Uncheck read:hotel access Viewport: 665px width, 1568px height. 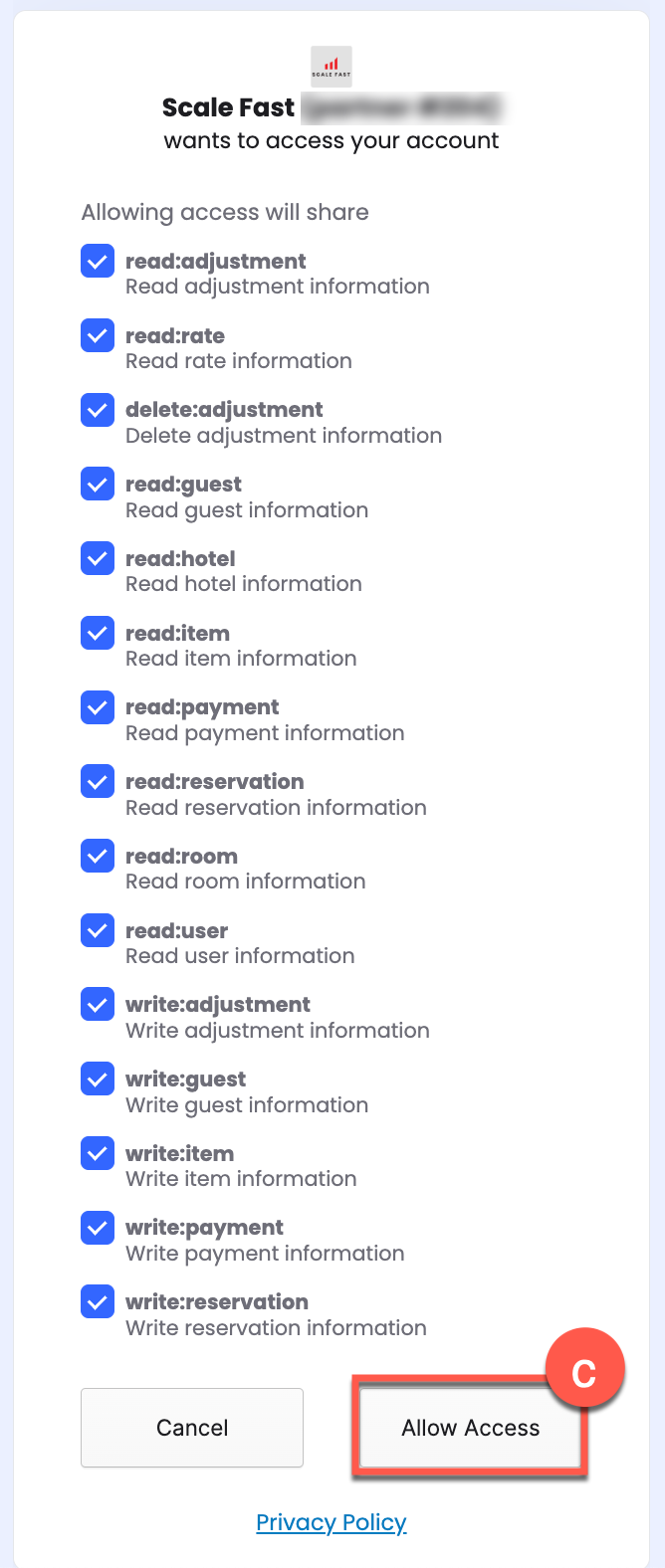98,559
